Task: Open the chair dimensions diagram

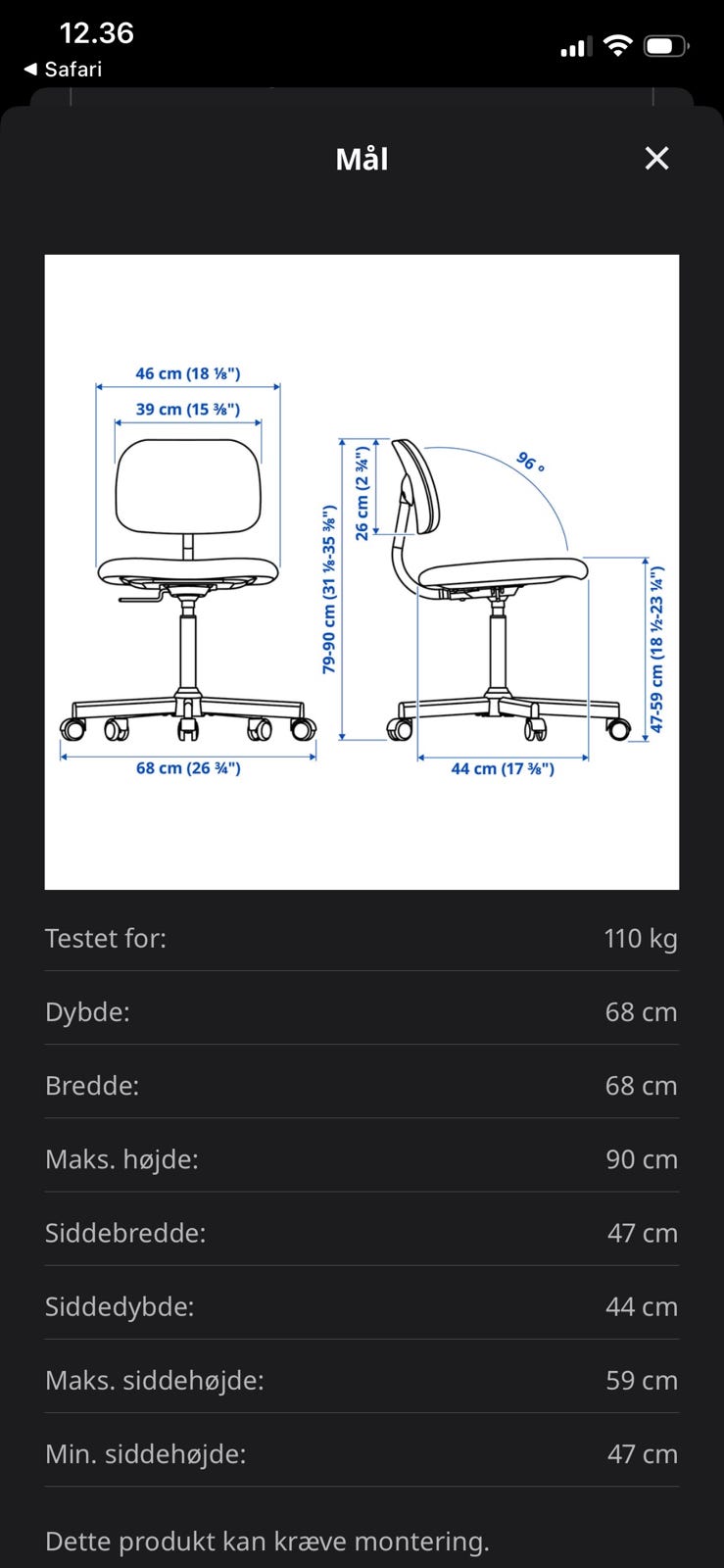Action: 362,572
